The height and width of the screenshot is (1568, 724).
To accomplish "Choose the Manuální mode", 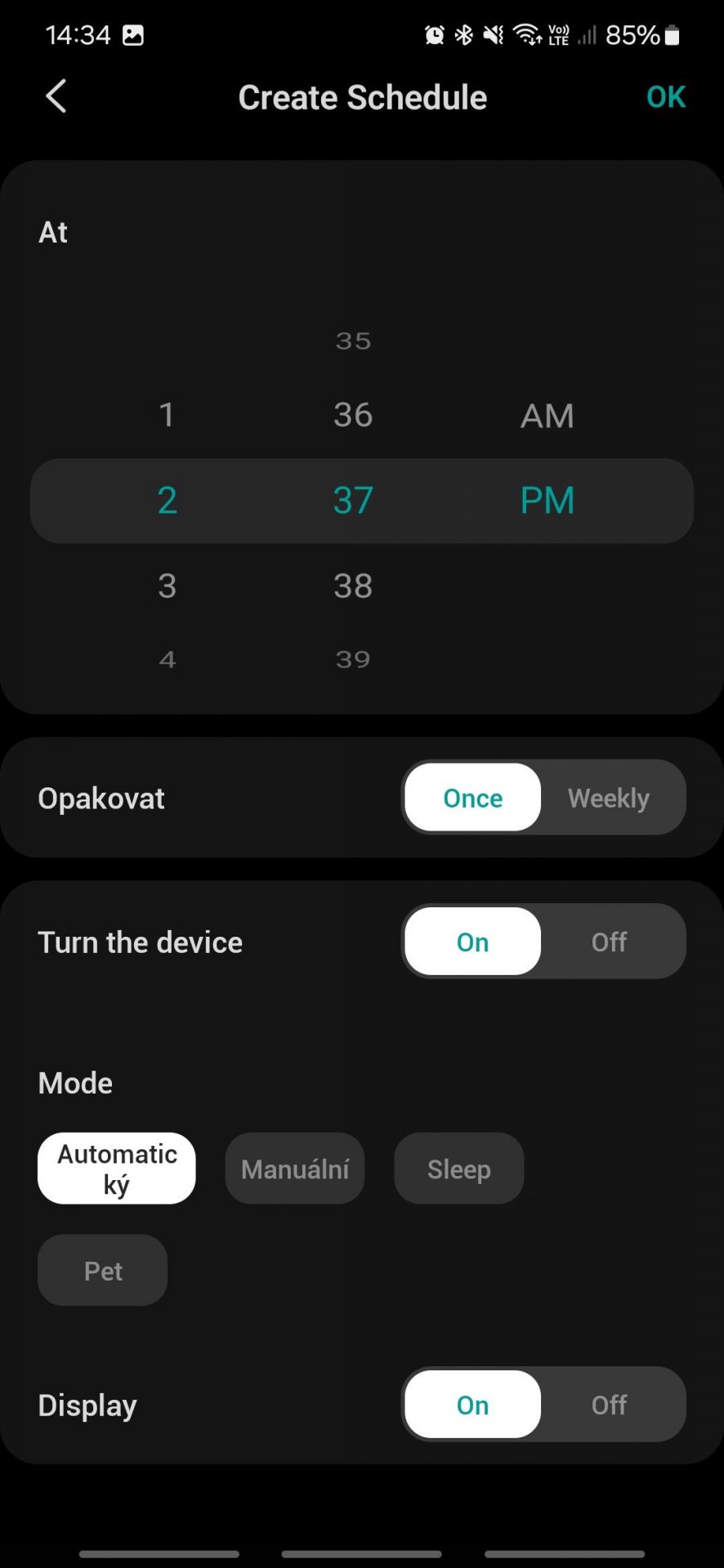I will 295,1169.
